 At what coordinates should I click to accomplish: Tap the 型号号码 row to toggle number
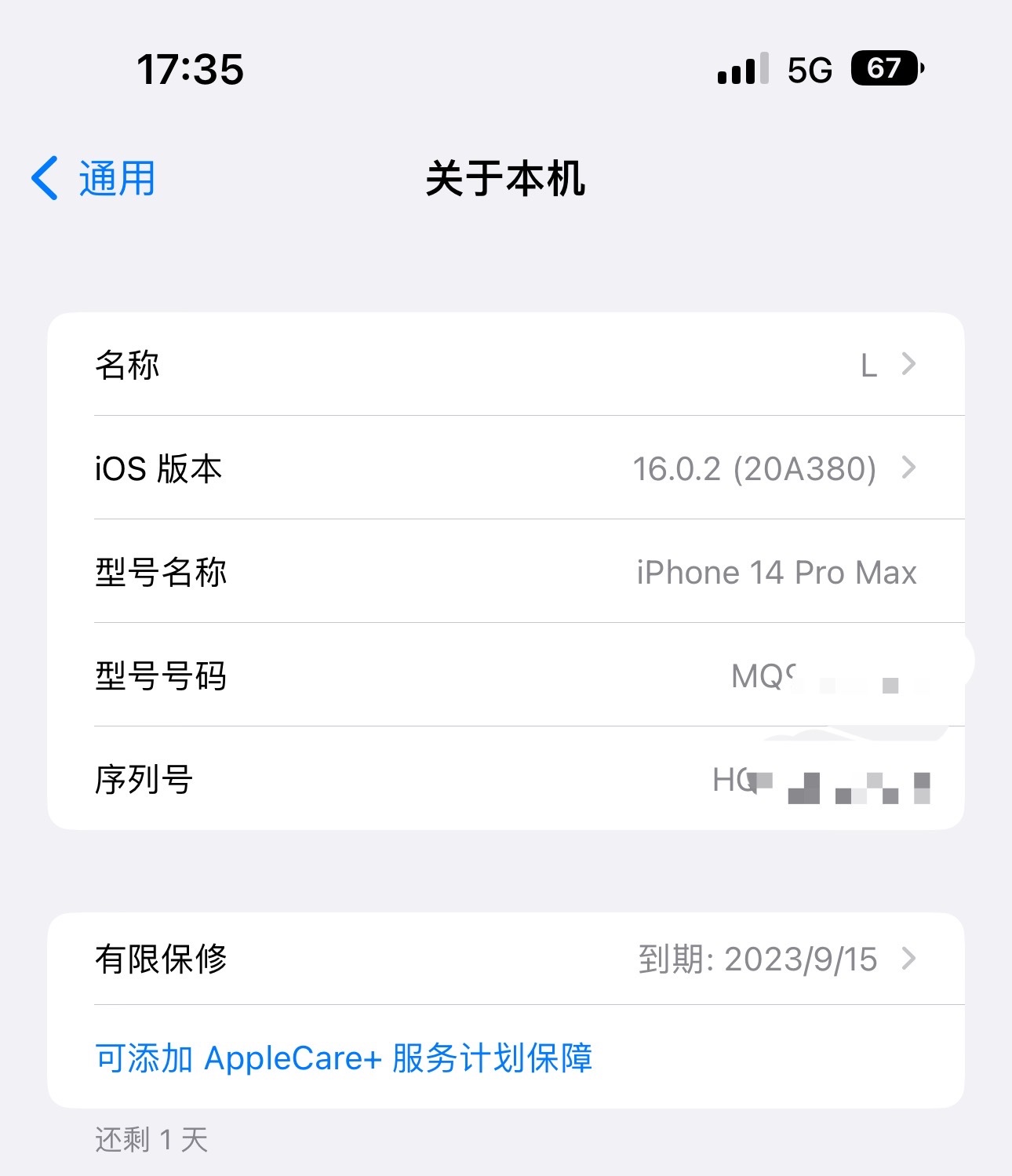pos(505,675)
